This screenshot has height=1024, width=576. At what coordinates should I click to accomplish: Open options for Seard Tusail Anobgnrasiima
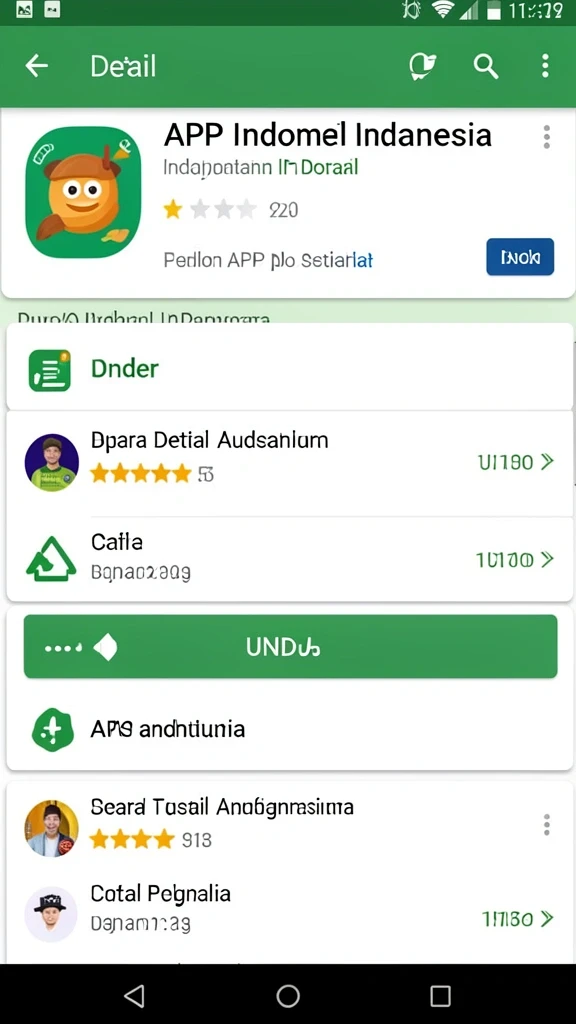(x=547, y=825)
